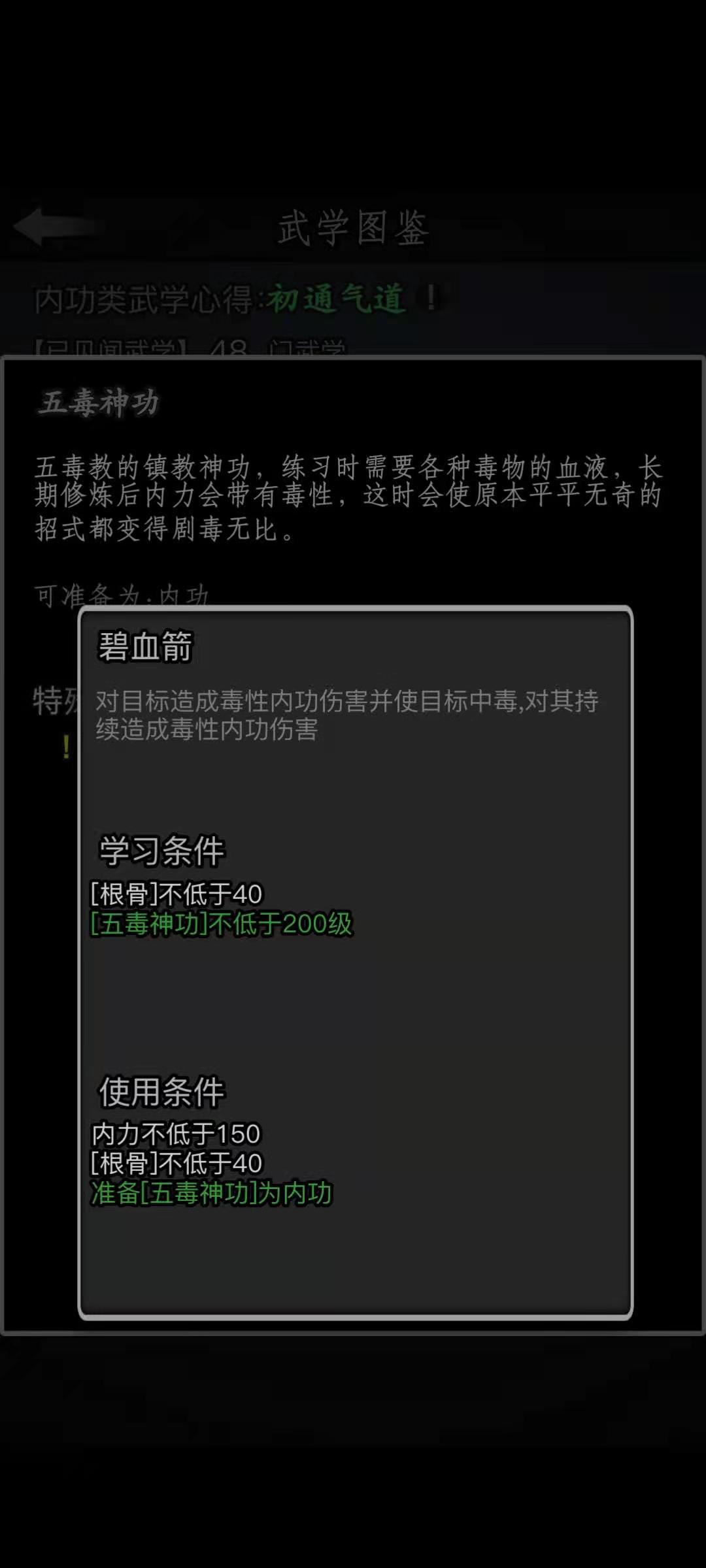This screenshot has height=1568, width=706.
Task: Tap the exclamation icon after 初通气道
Action: point(431,298)
